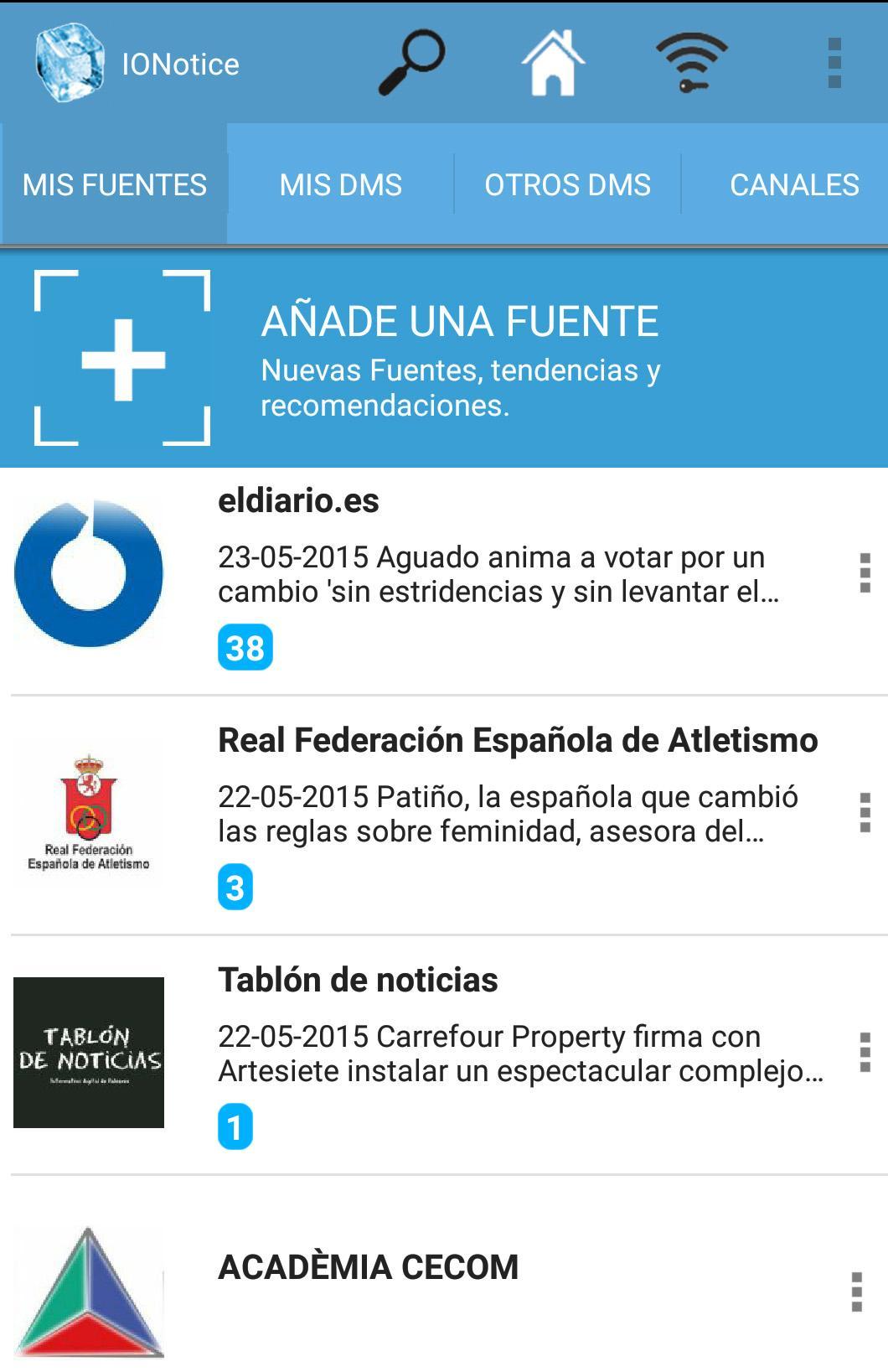Switch to the MIS FUENTES tab
This screenshot has width=888, height=1372.
click(x=115, y=184)
